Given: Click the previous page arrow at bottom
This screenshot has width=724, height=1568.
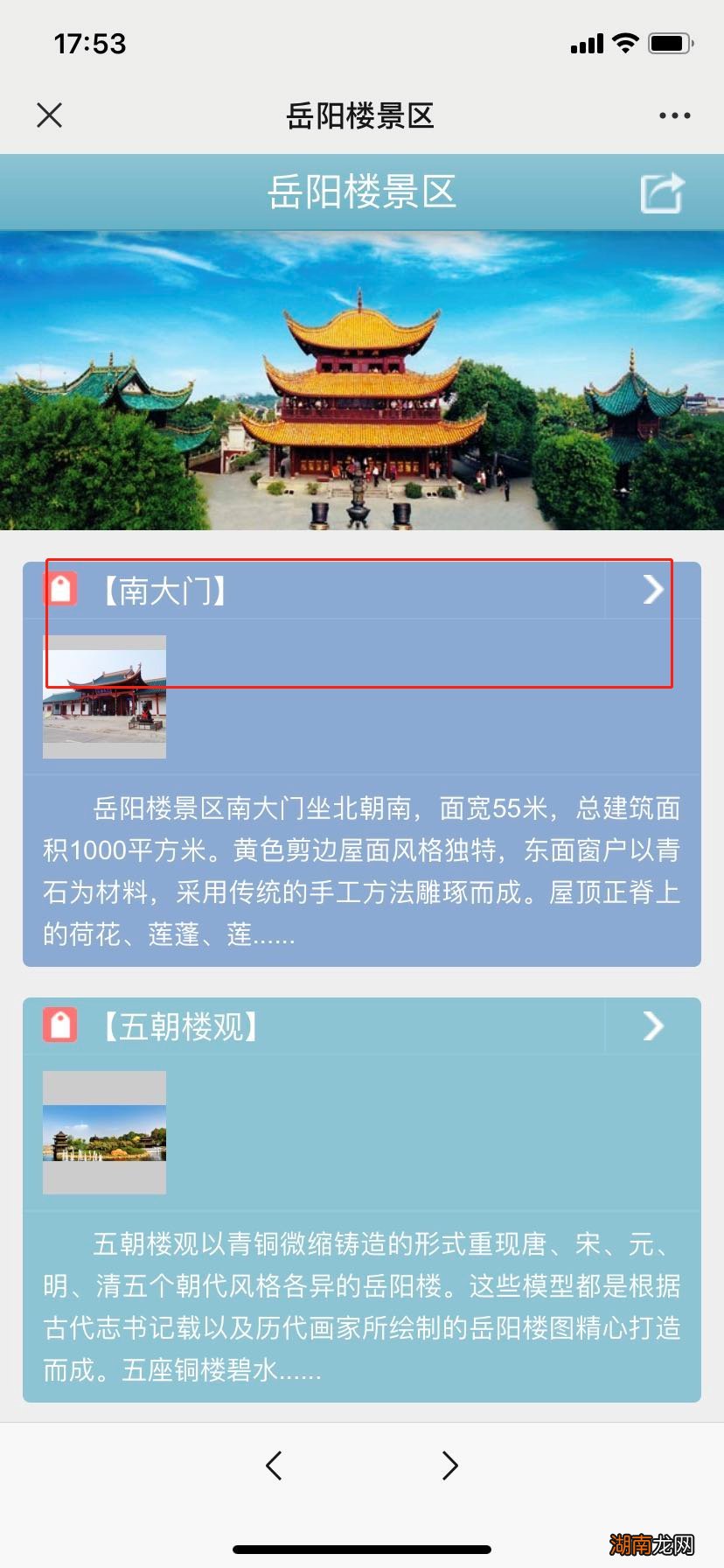Looking at the screenshot, I should click(x=274, y=1465).
